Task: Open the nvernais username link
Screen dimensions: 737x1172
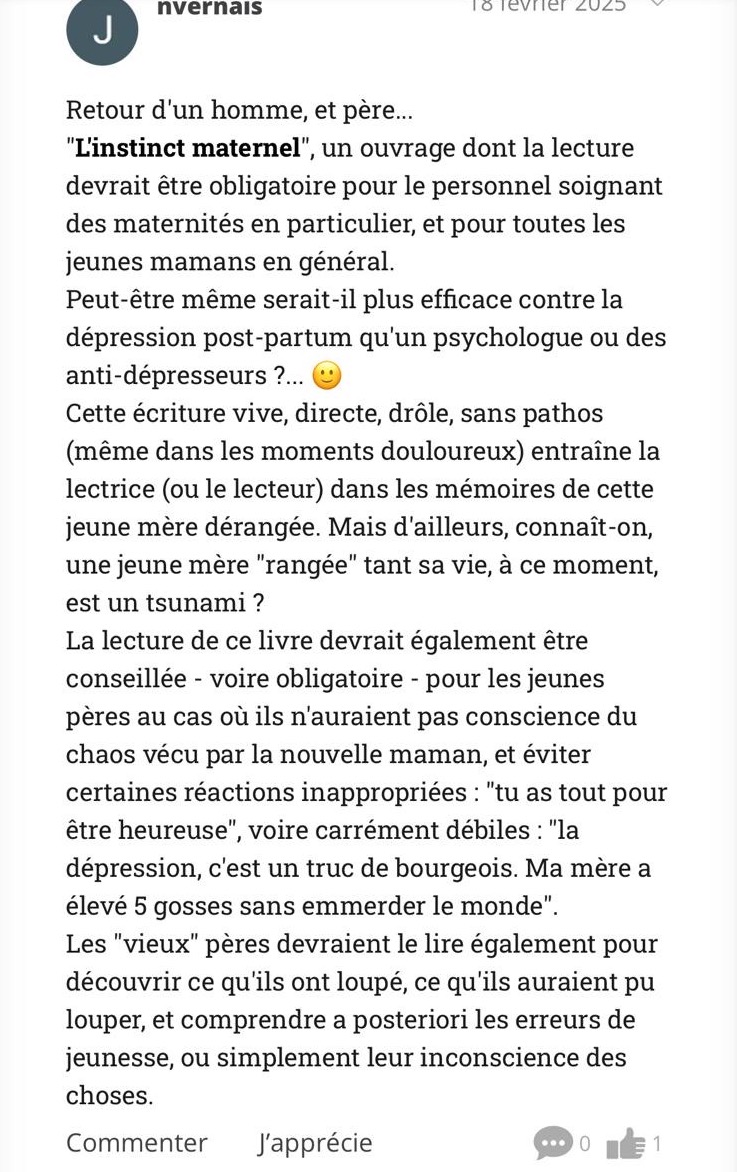Action: [x=210, y=8]
